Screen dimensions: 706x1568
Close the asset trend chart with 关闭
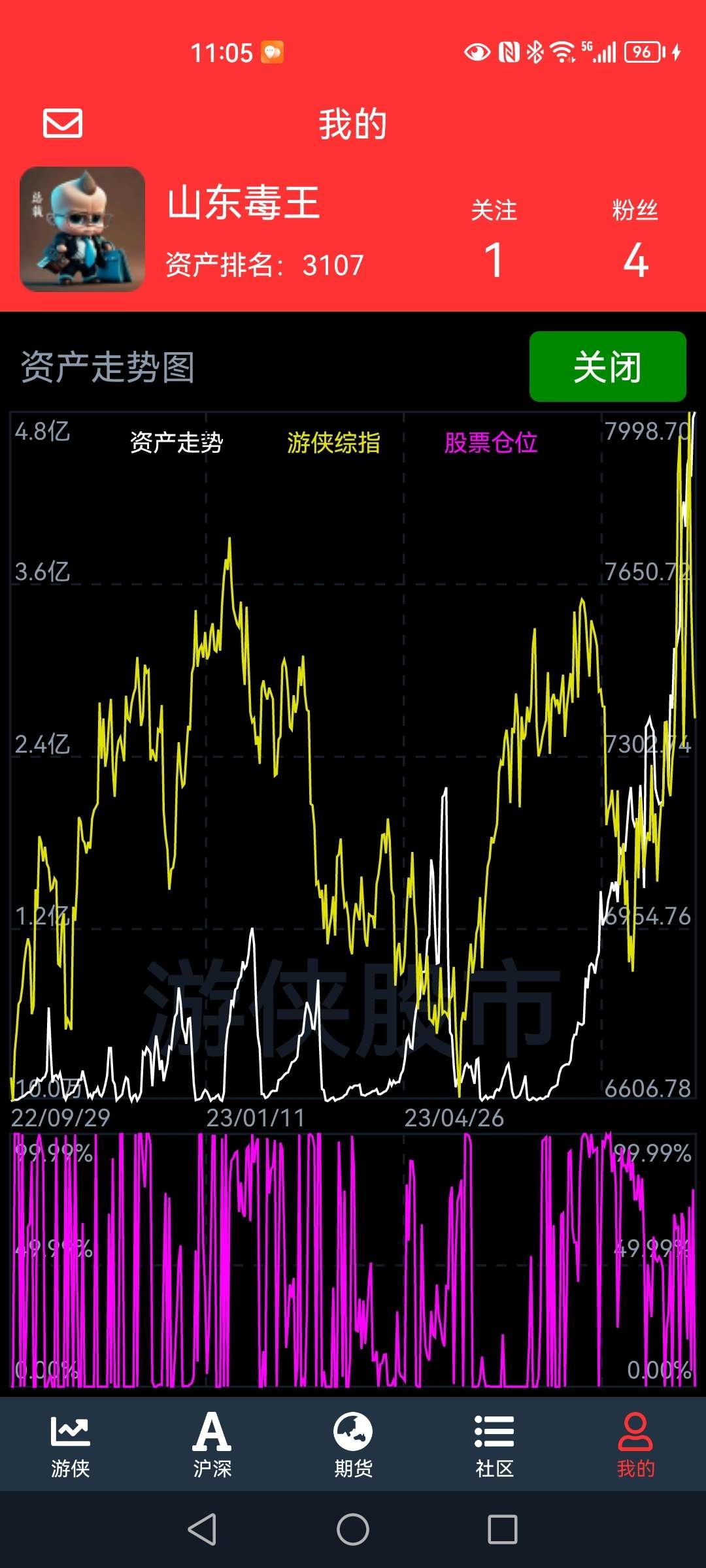coord(608,367)
